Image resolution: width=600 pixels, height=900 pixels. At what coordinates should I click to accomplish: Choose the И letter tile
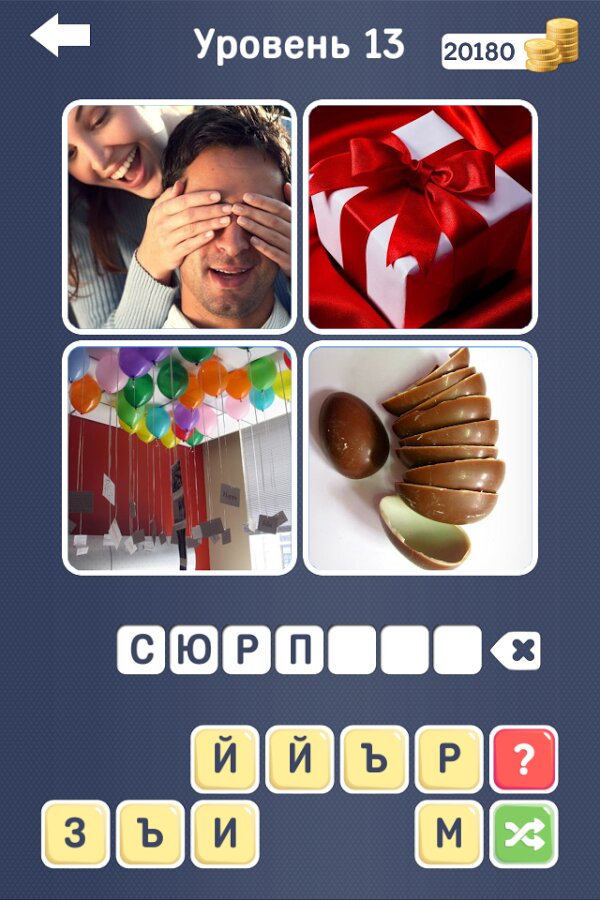tap(225, 834)
